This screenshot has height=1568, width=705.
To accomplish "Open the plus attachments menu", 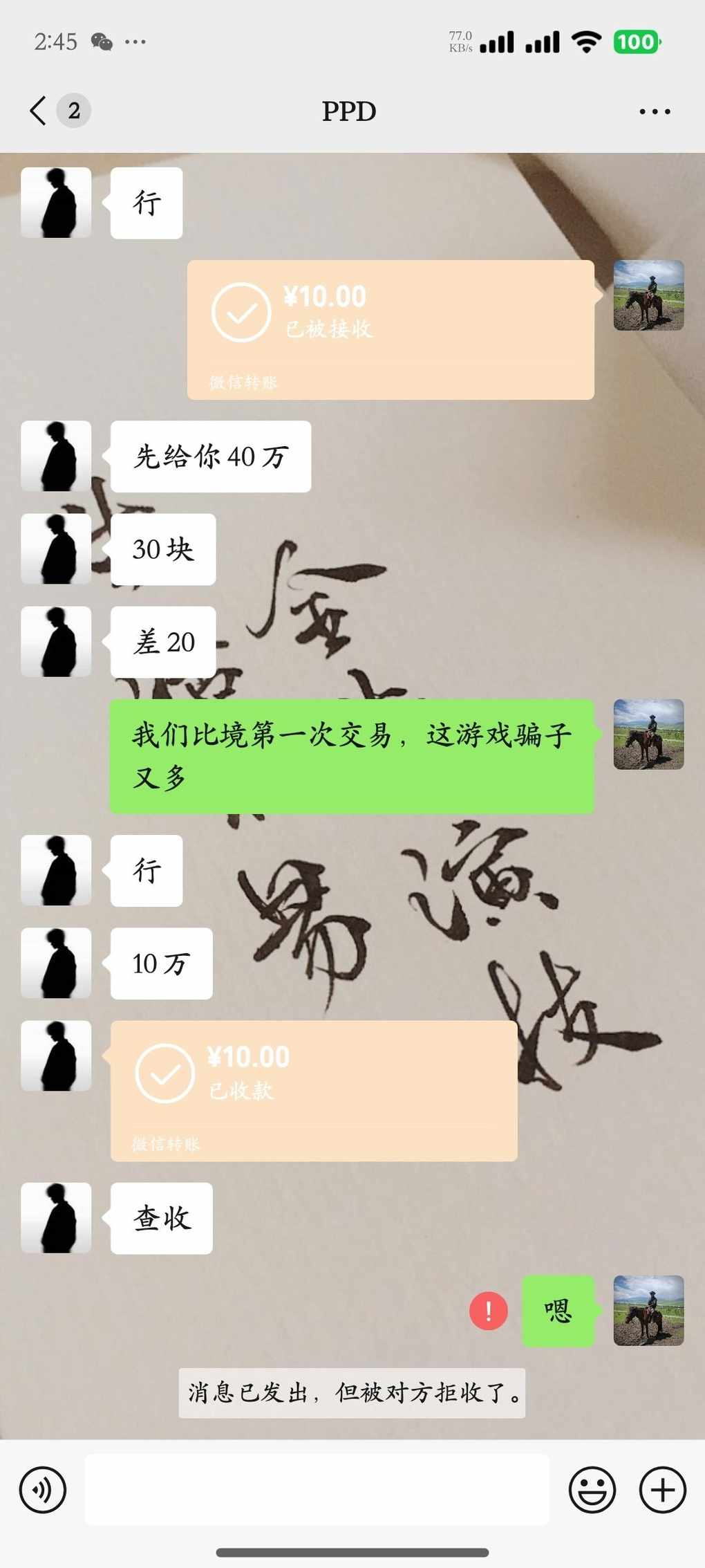I will point(662,1489).
